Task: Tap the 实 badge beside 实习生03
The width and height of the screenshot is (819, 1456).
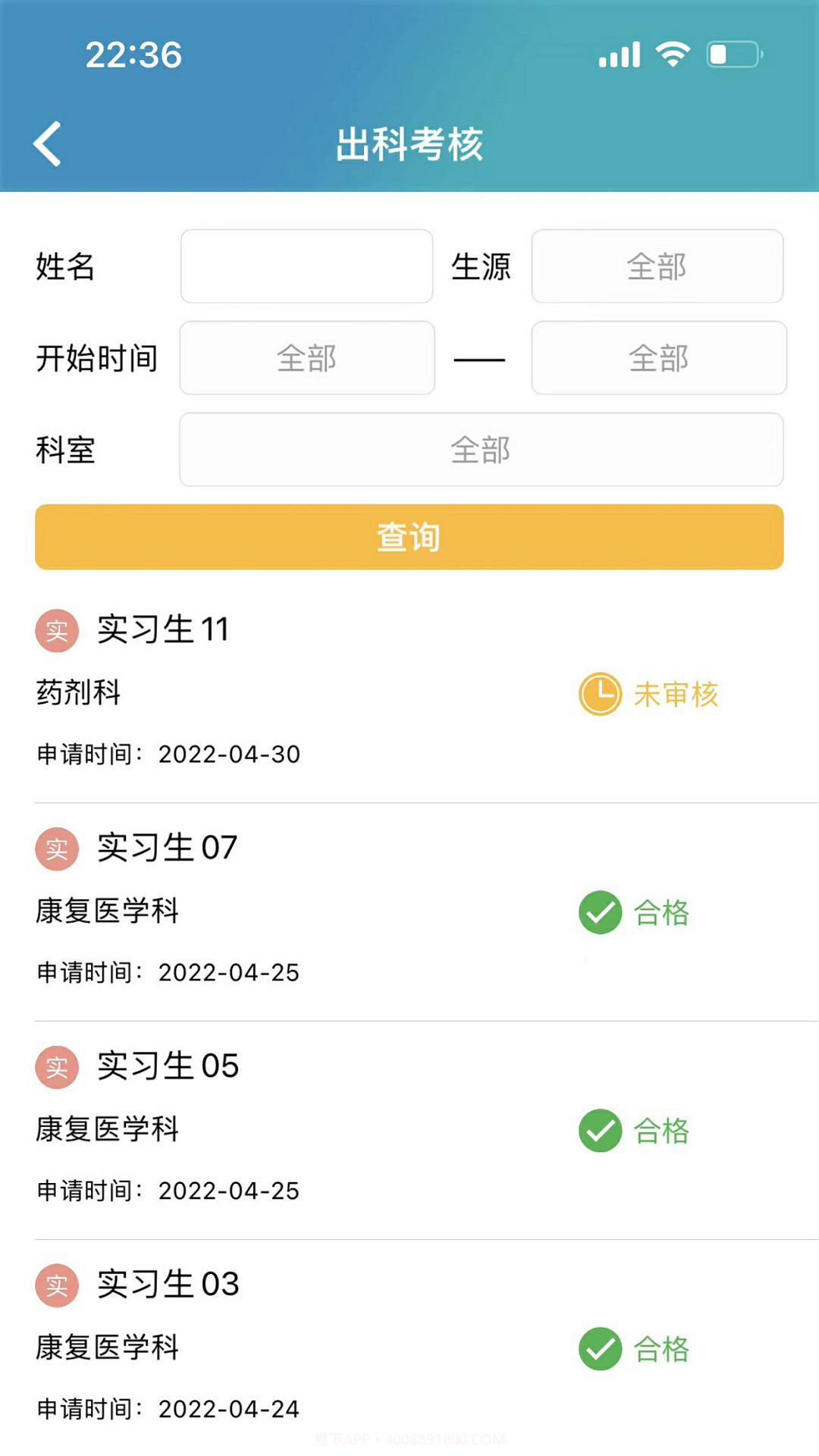Action: [56, 1285]
